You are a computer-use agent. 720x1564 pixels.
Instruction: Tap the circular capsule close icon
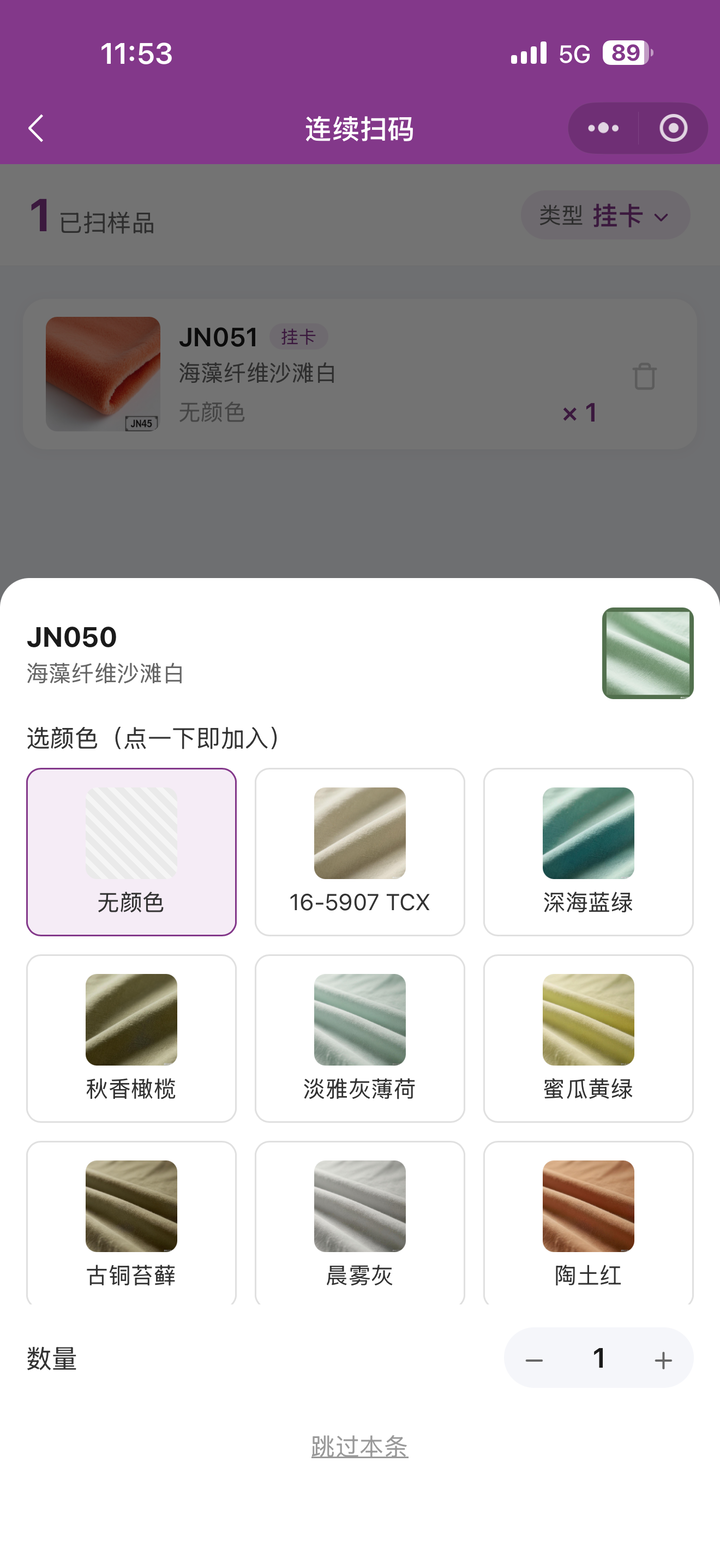pyautogui.click(x=672, y=128)
